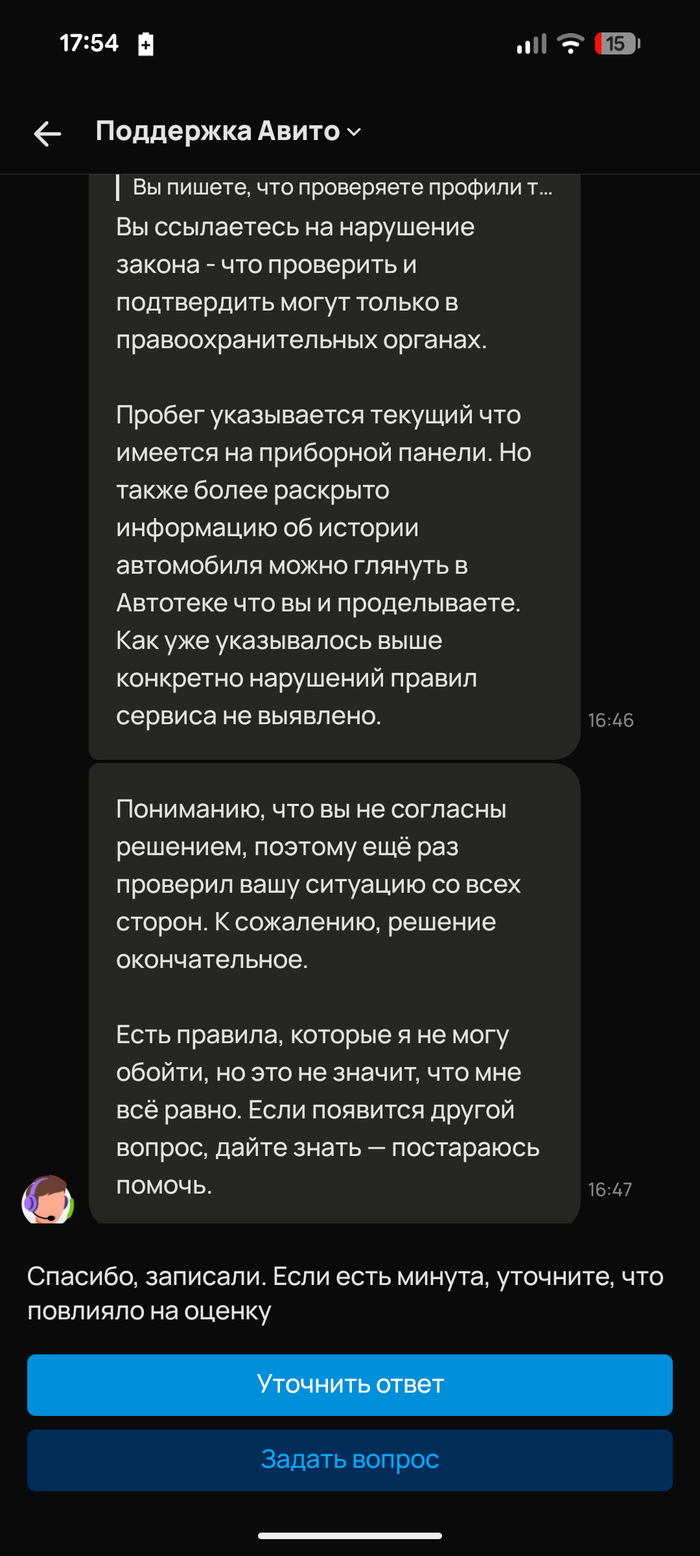Tap the Уточнить ответ button

[x=350, y=1384]
